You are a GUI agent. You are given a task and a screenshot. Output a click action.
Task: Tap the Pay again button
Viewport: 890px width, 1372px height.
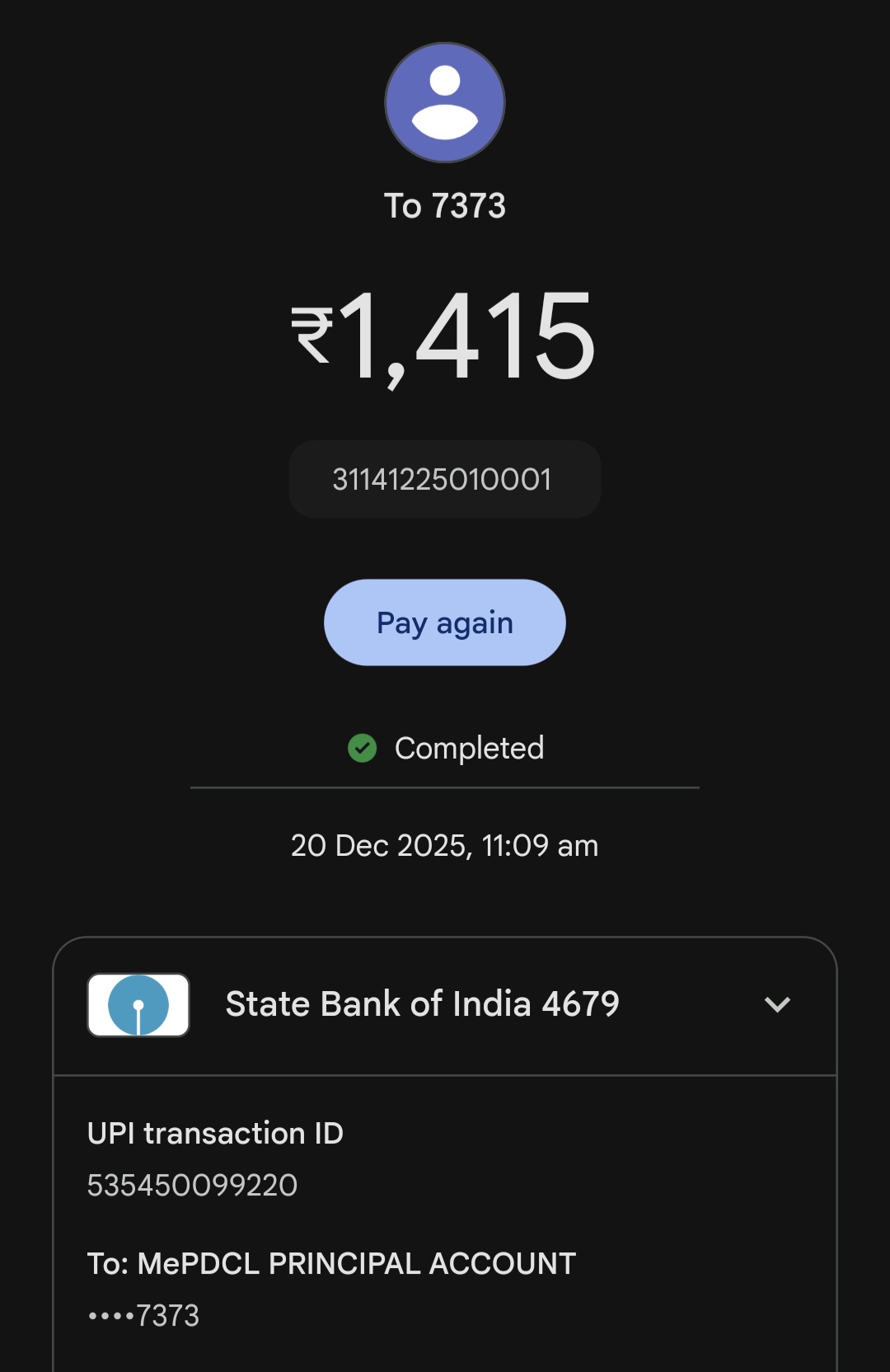(x=444, y=623)
